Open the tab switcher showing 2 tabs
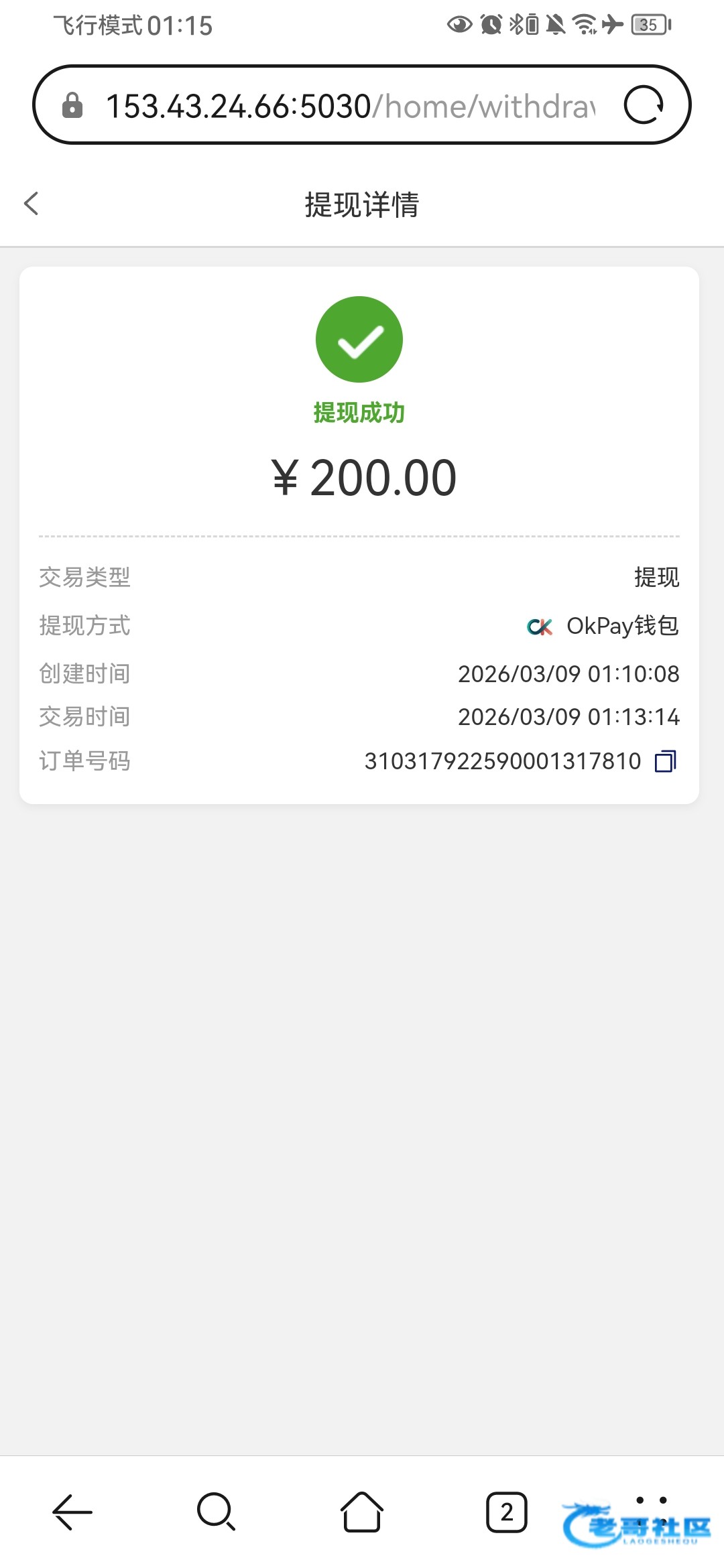The image size is (724, 1568). click(506, 1512)
